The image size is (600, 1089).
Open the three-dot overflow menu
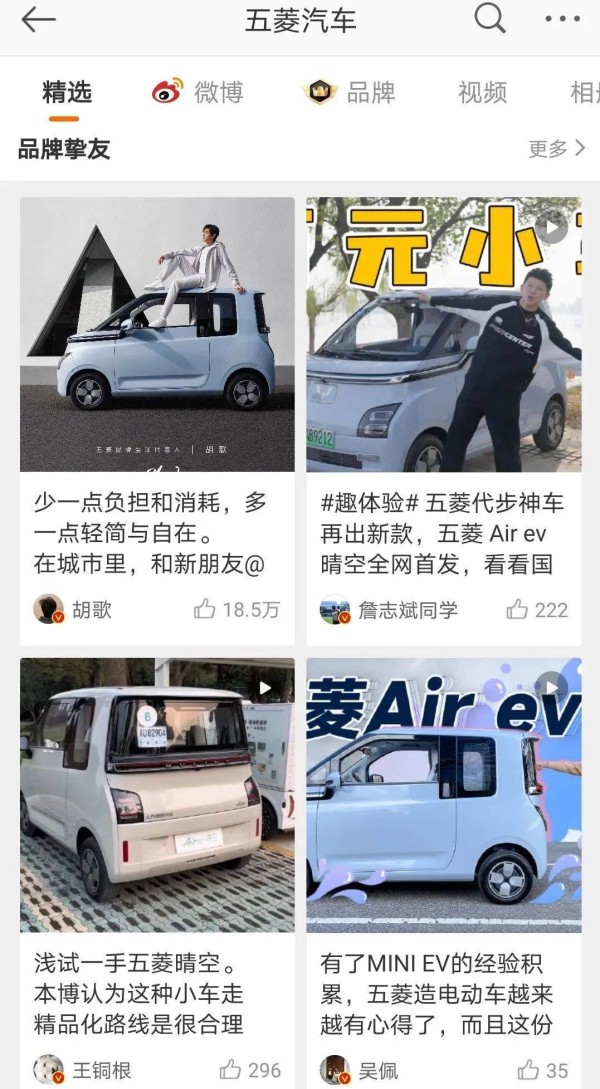coord(562,19)
